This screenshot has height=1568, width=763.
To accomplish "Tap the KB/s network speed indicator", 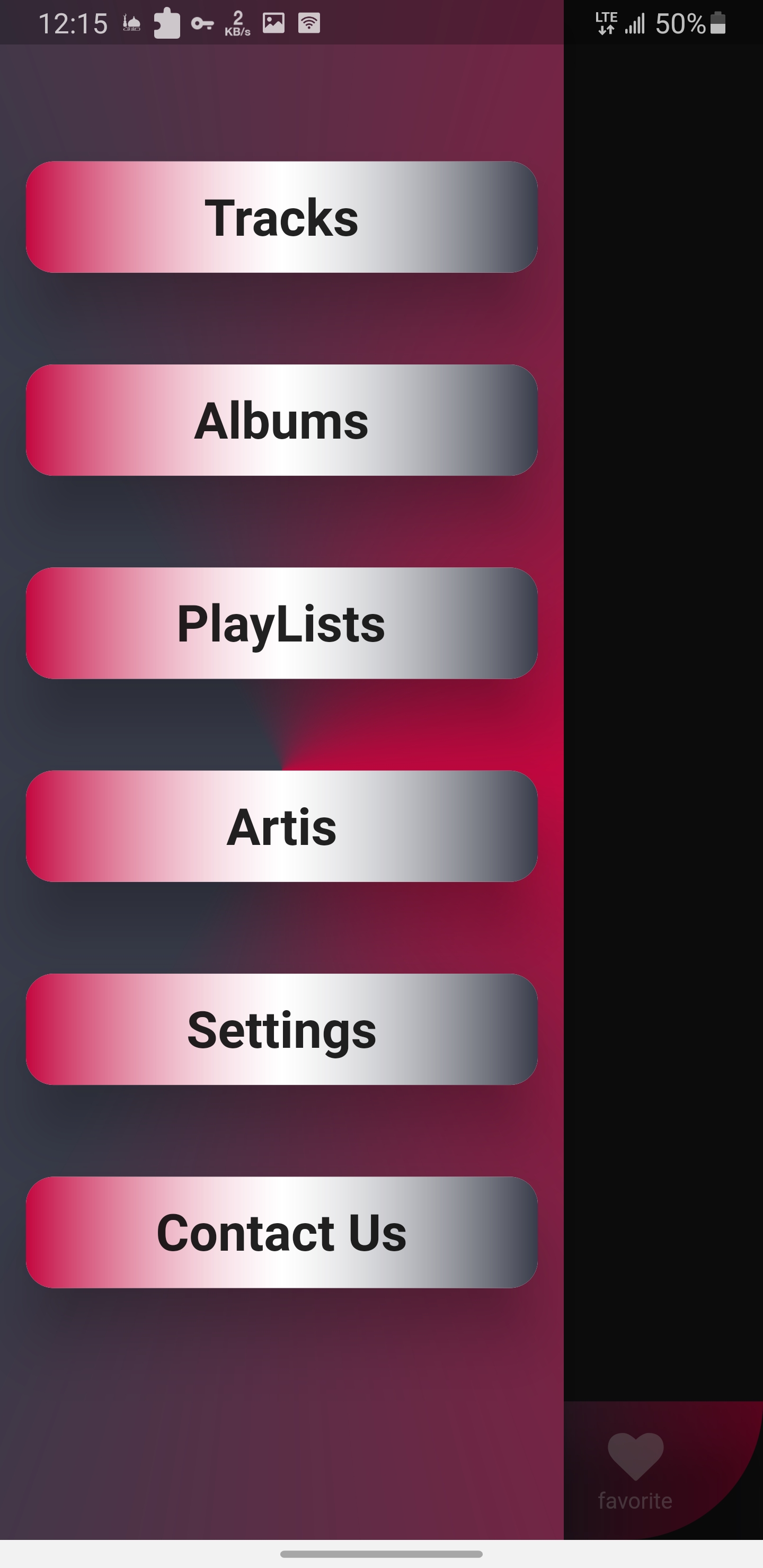I will tap(237, 23).
